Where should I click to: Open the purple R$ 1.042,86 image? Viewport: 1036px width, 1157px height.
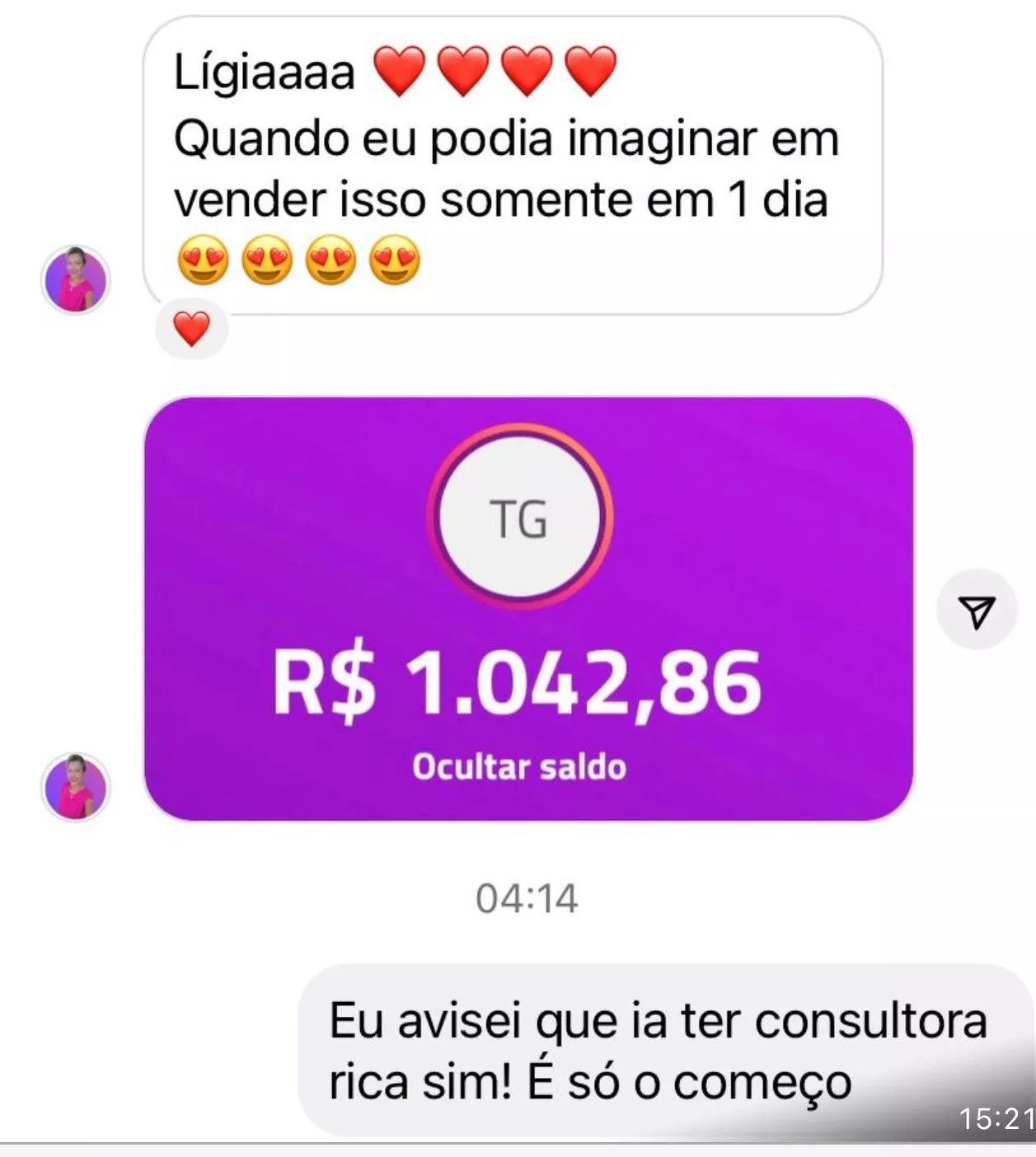tap(528, 608)
